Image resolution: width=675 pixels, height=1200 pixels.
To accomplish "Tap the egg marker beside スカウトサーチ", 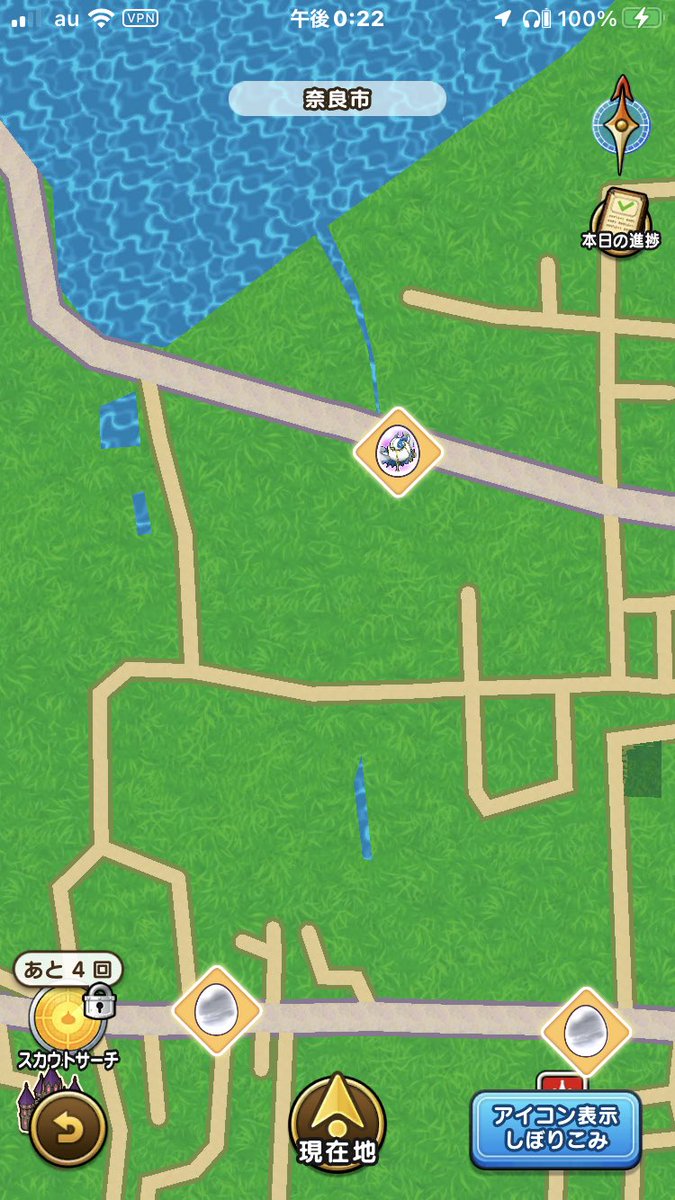I will [x=217, y=1009].
